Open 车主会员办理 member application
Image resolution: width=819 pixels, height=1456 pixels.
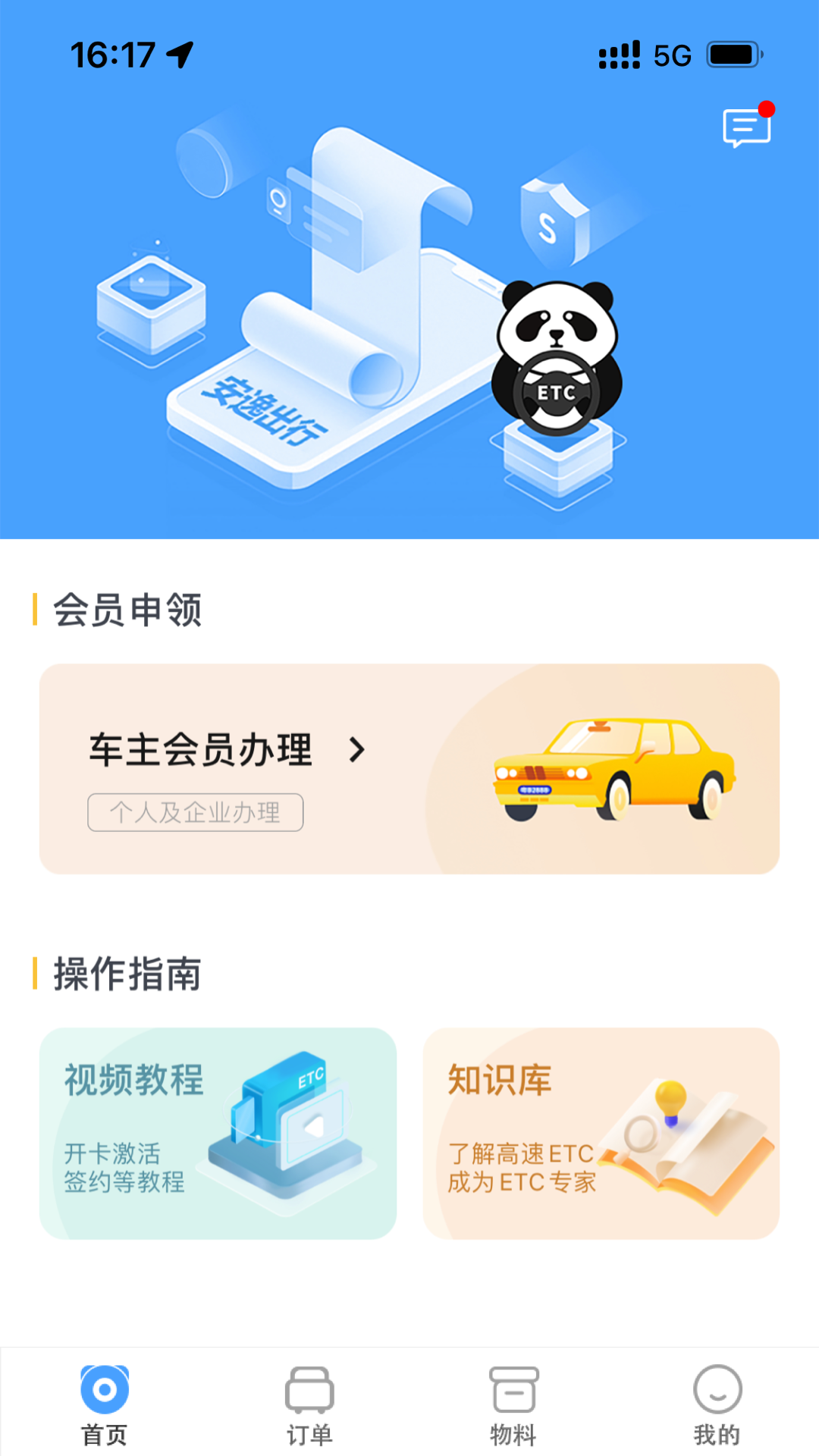point(201,751)
